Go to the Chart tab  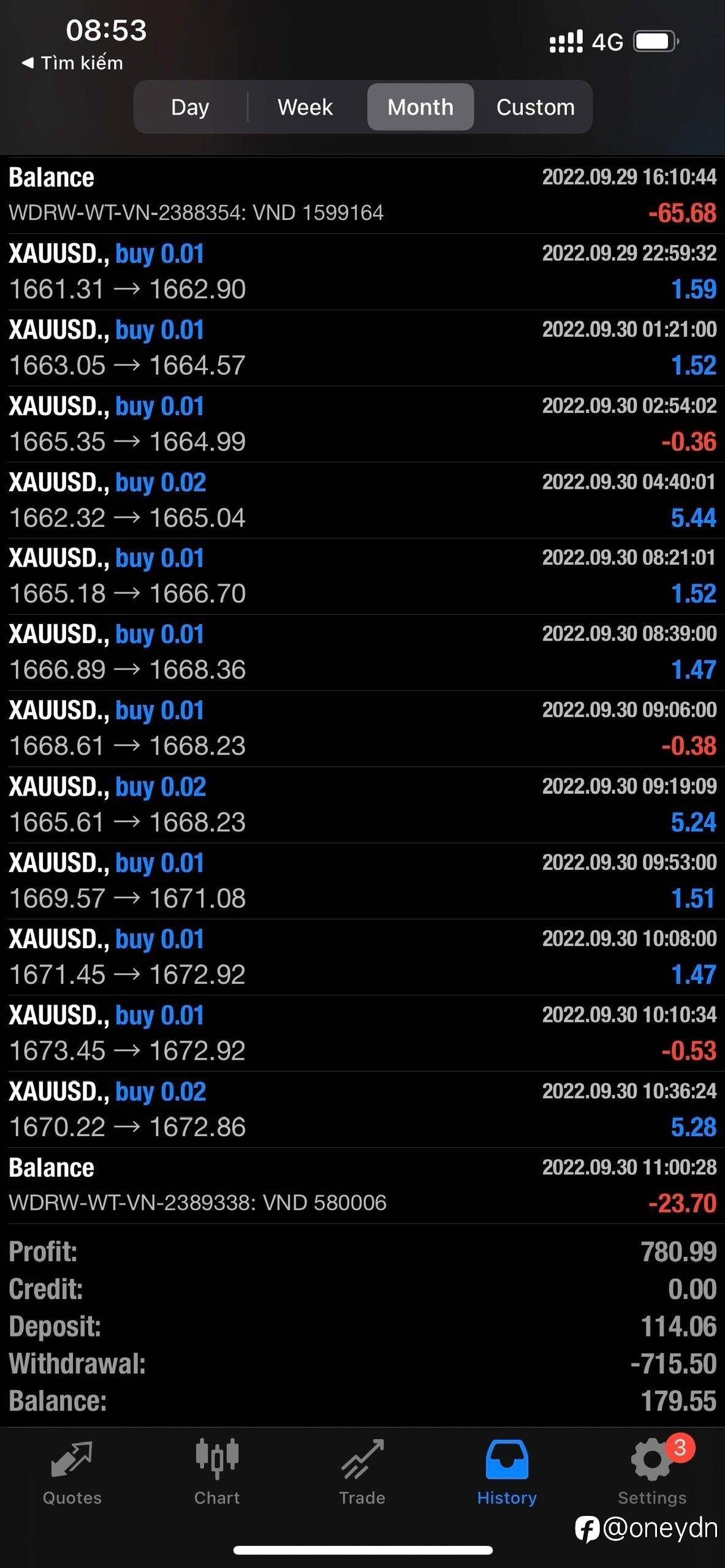[x=217, y=1473]
